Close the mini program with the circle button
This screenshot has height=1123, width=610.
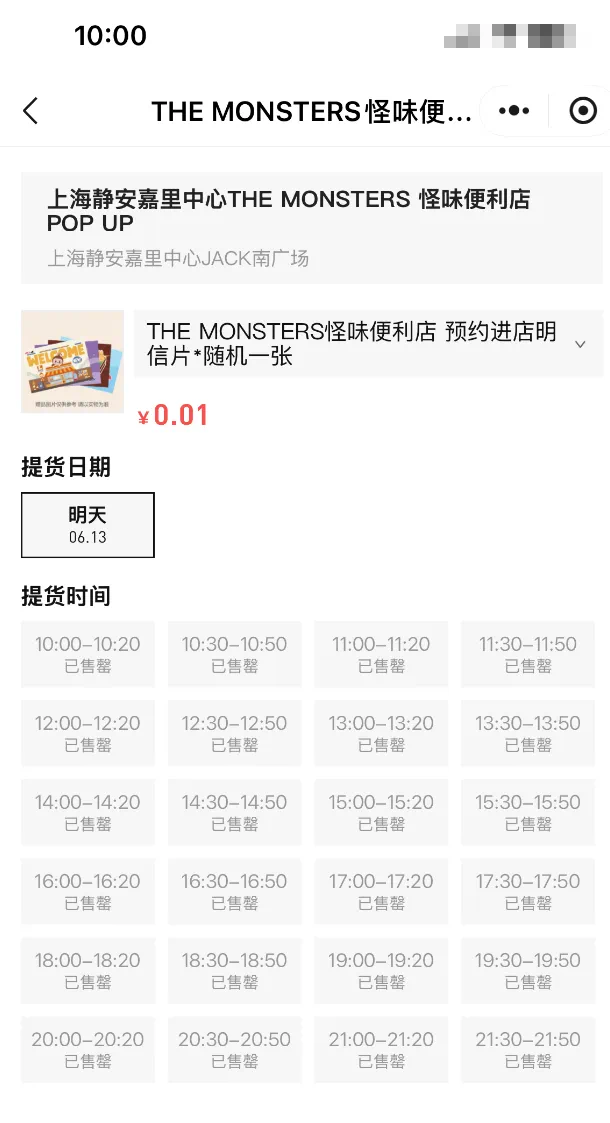point(582,111)
